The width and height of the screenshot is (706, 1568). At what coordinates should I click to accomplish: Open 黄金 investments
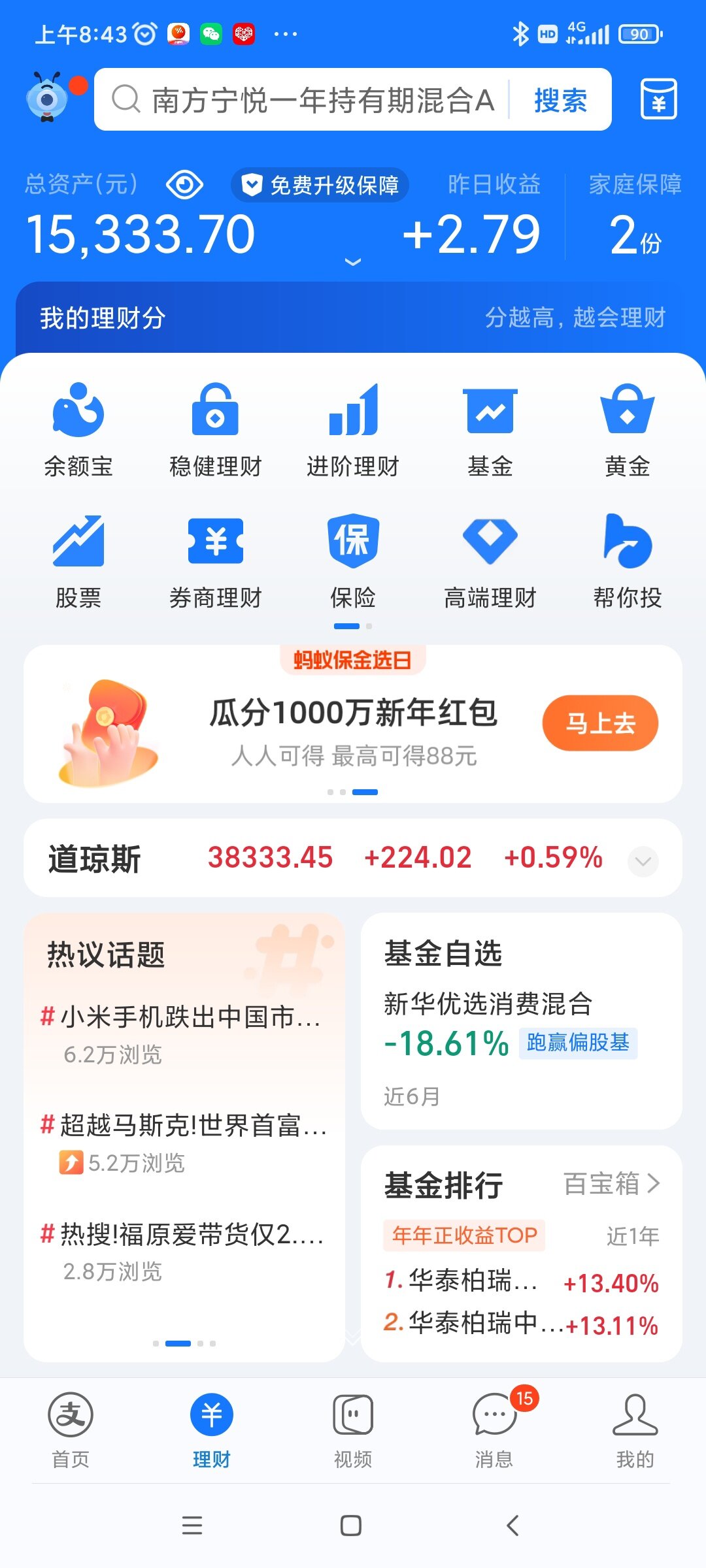coord(627,429)
